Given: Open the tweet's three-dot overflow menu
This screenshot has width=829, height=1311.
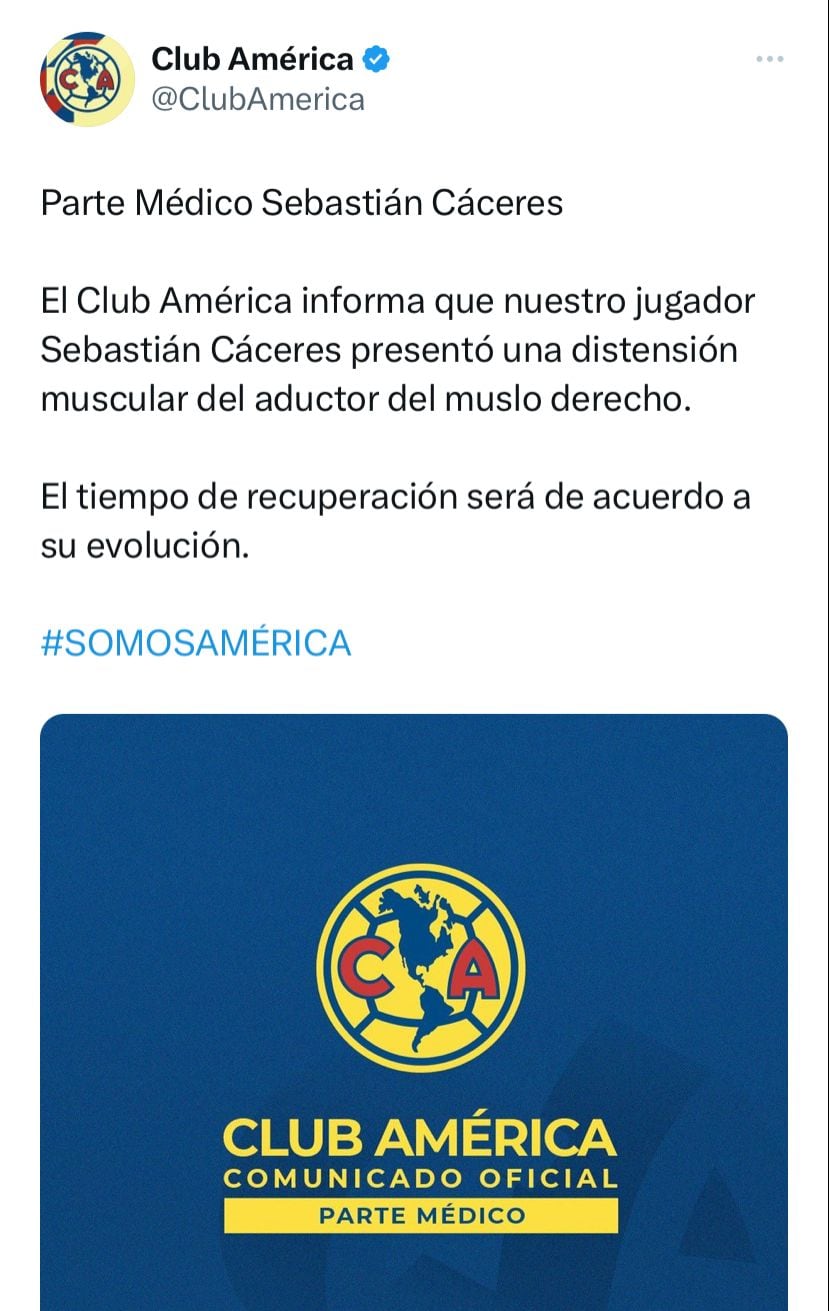Looking at the screenshot, I should tap(769, 60).
